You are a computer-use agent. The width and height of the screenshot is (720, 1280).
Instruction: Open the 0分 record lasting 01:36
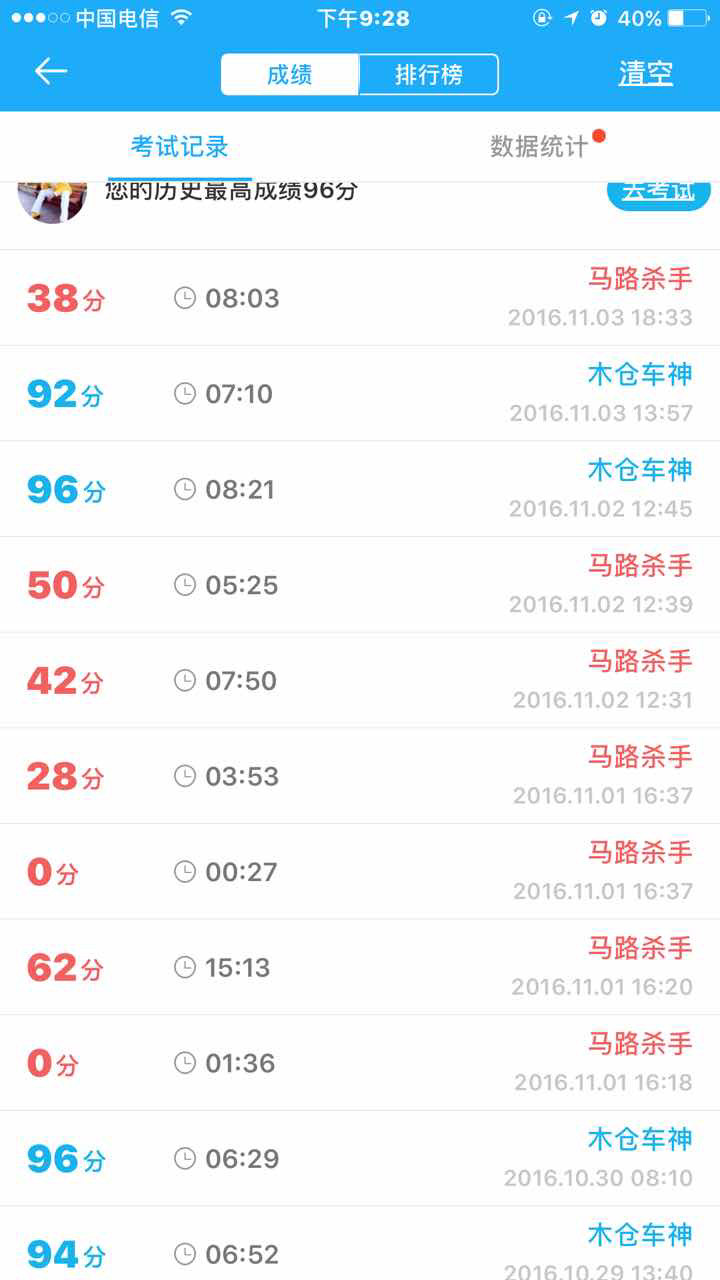coord(360,1063)
